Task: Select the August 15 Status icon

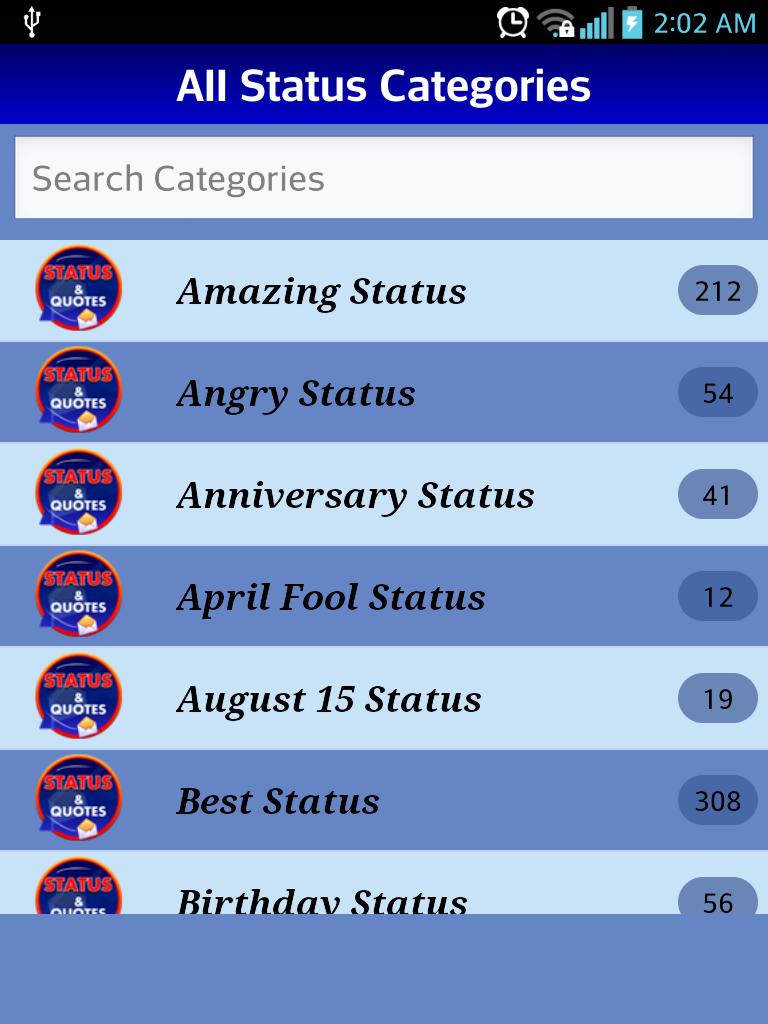Action: (x=79, y=698)
